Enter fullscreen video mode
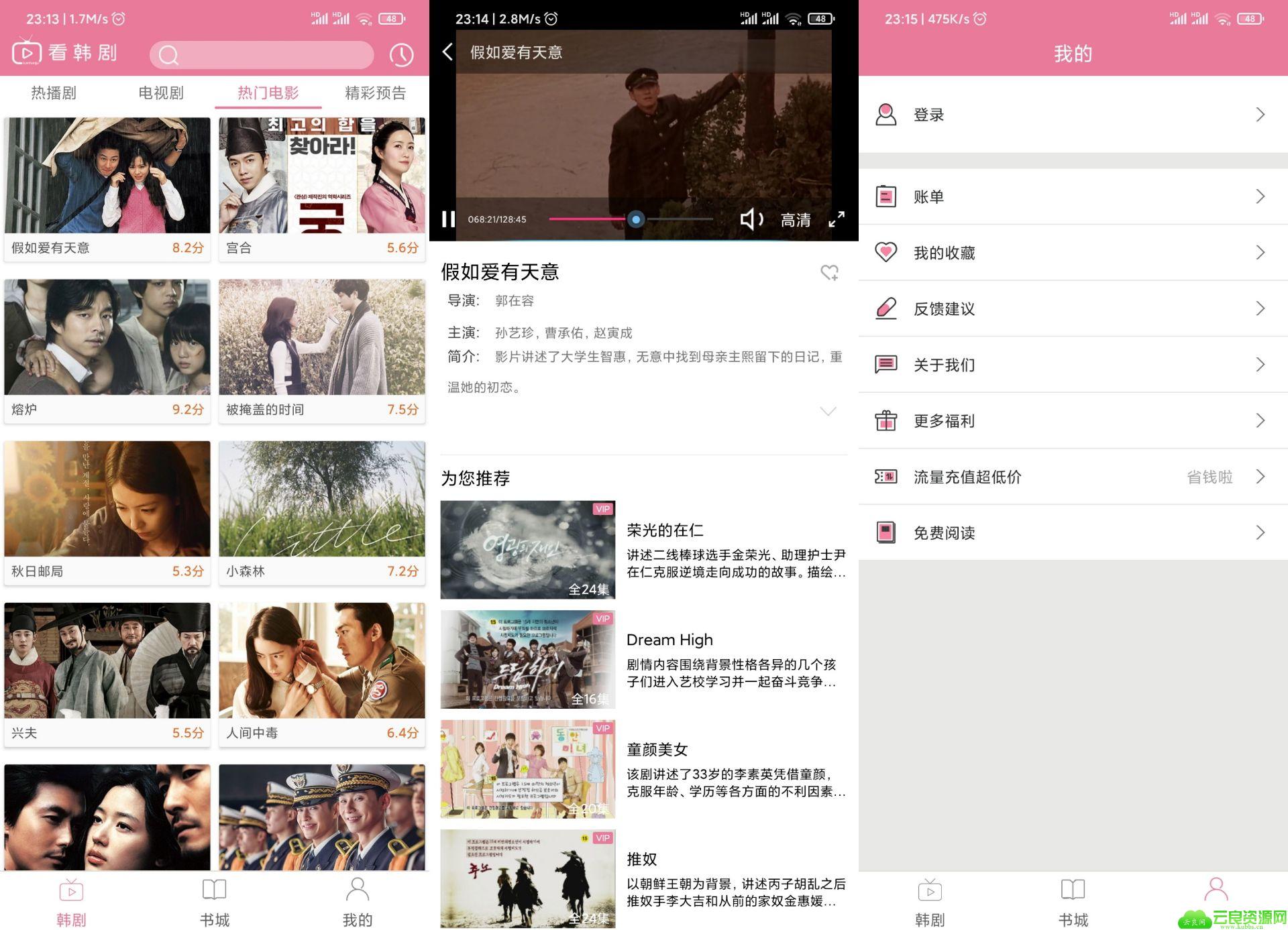The height and width of the screenshot is (930, 1288). click(837, 219)
